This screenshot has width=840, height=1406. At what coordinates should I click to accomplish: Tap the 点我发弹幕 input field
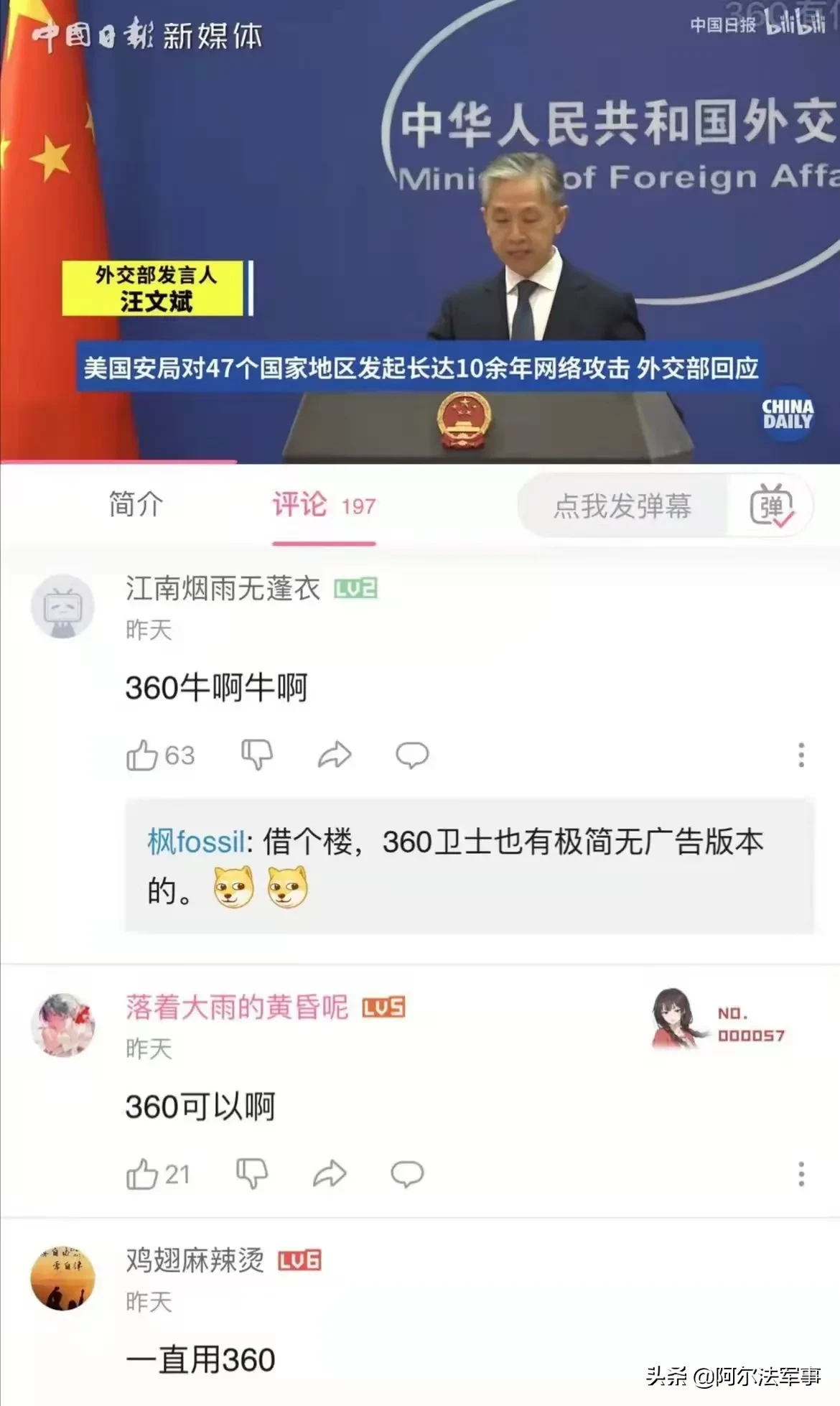pyautogui.click(x=622, y=506)
